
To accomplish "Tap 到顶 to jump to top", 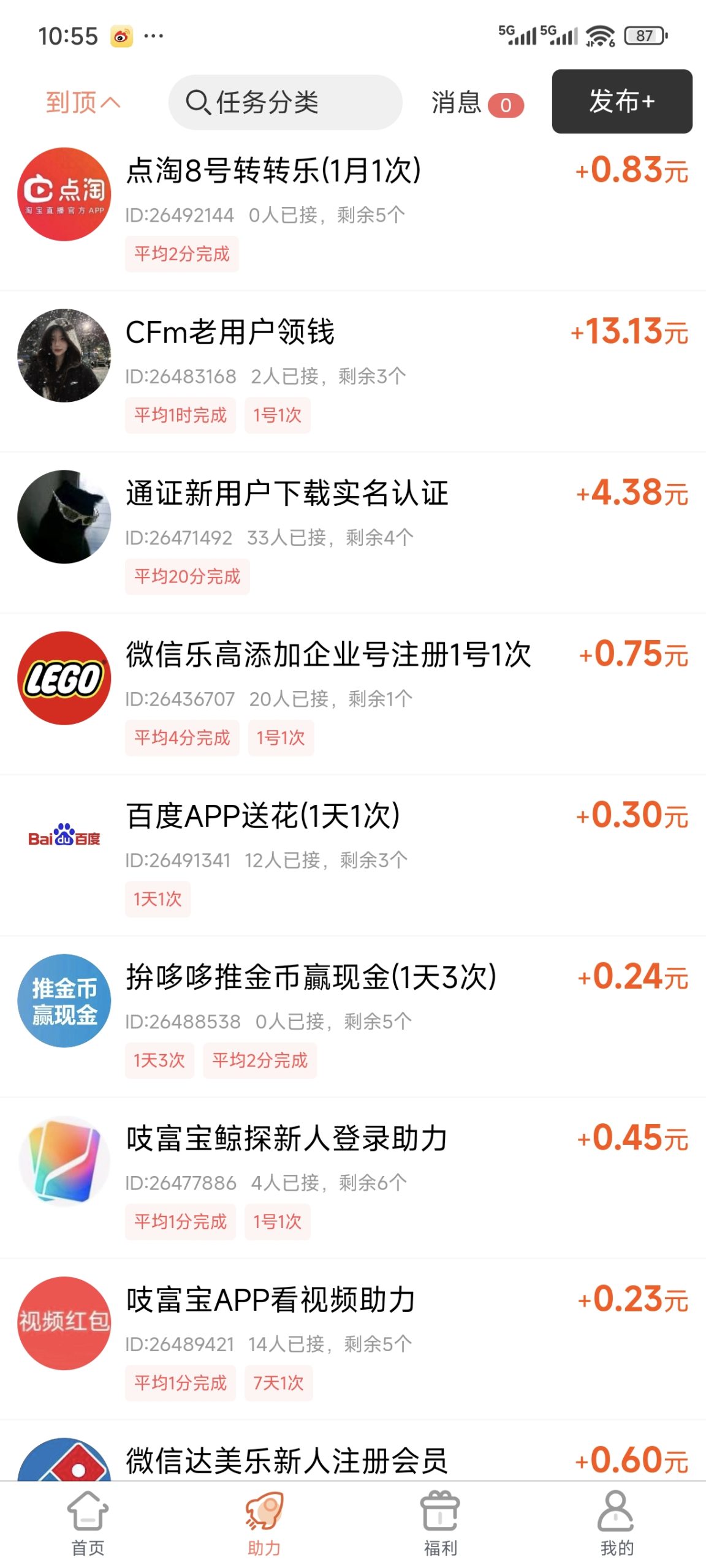I will coord(83,102).
